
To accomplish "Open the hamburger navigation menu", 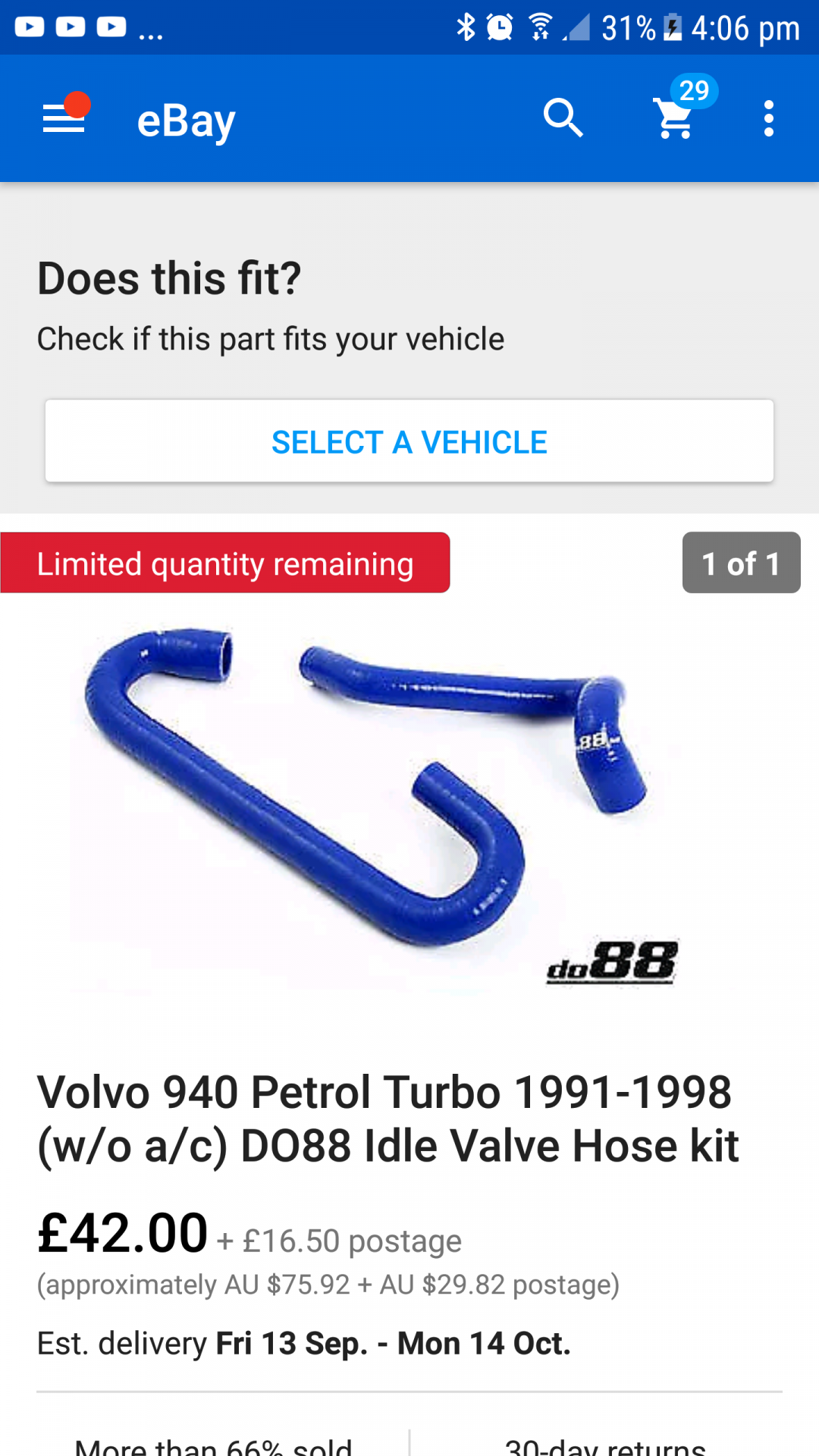I will pyautogui.click(x=64, y=119).
